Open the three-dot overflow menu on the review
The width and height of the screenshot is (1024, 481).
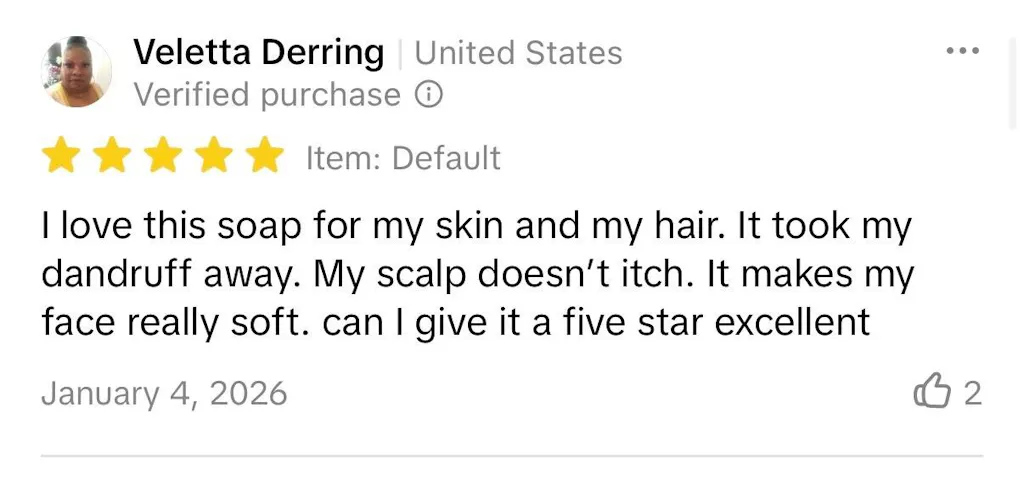click(963, 50)
